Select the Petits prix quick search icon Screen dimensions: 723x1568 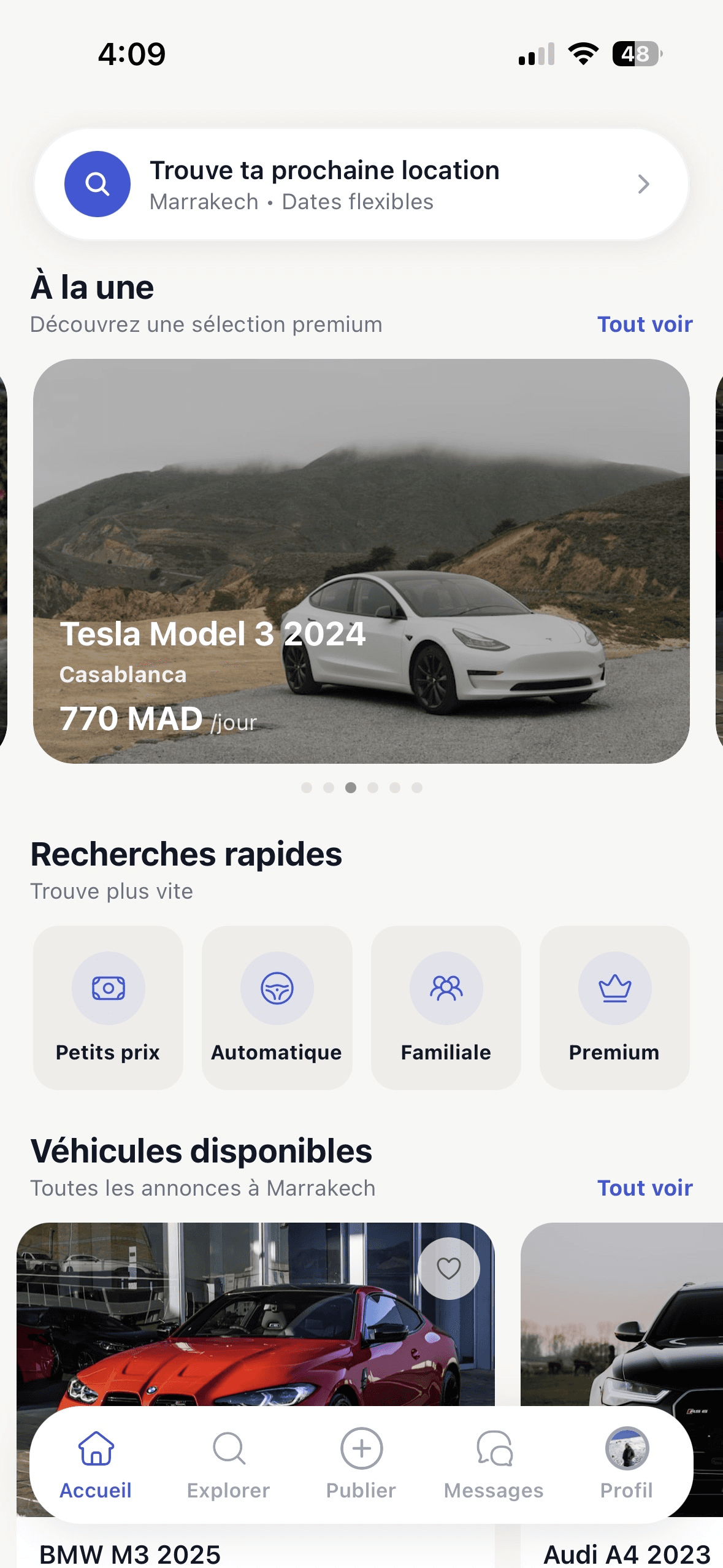pos(109,988)
